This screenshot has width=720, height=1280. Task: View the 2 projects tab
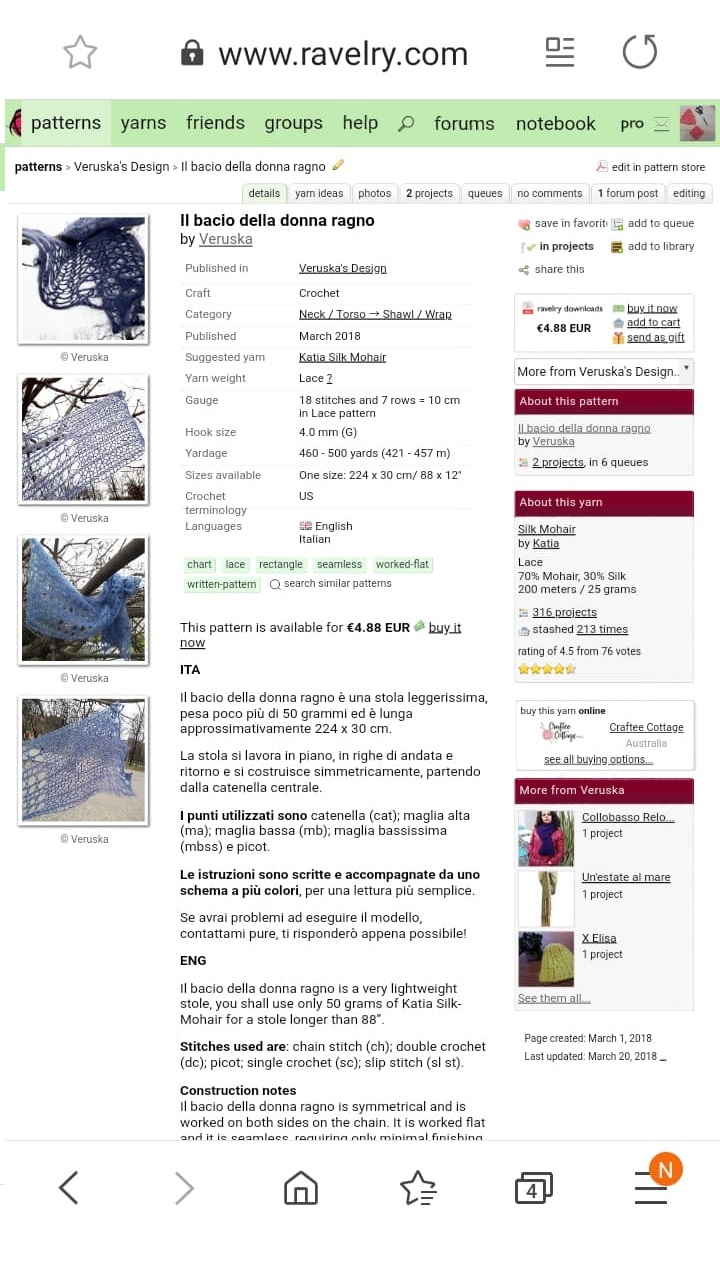tap(429, 193)
